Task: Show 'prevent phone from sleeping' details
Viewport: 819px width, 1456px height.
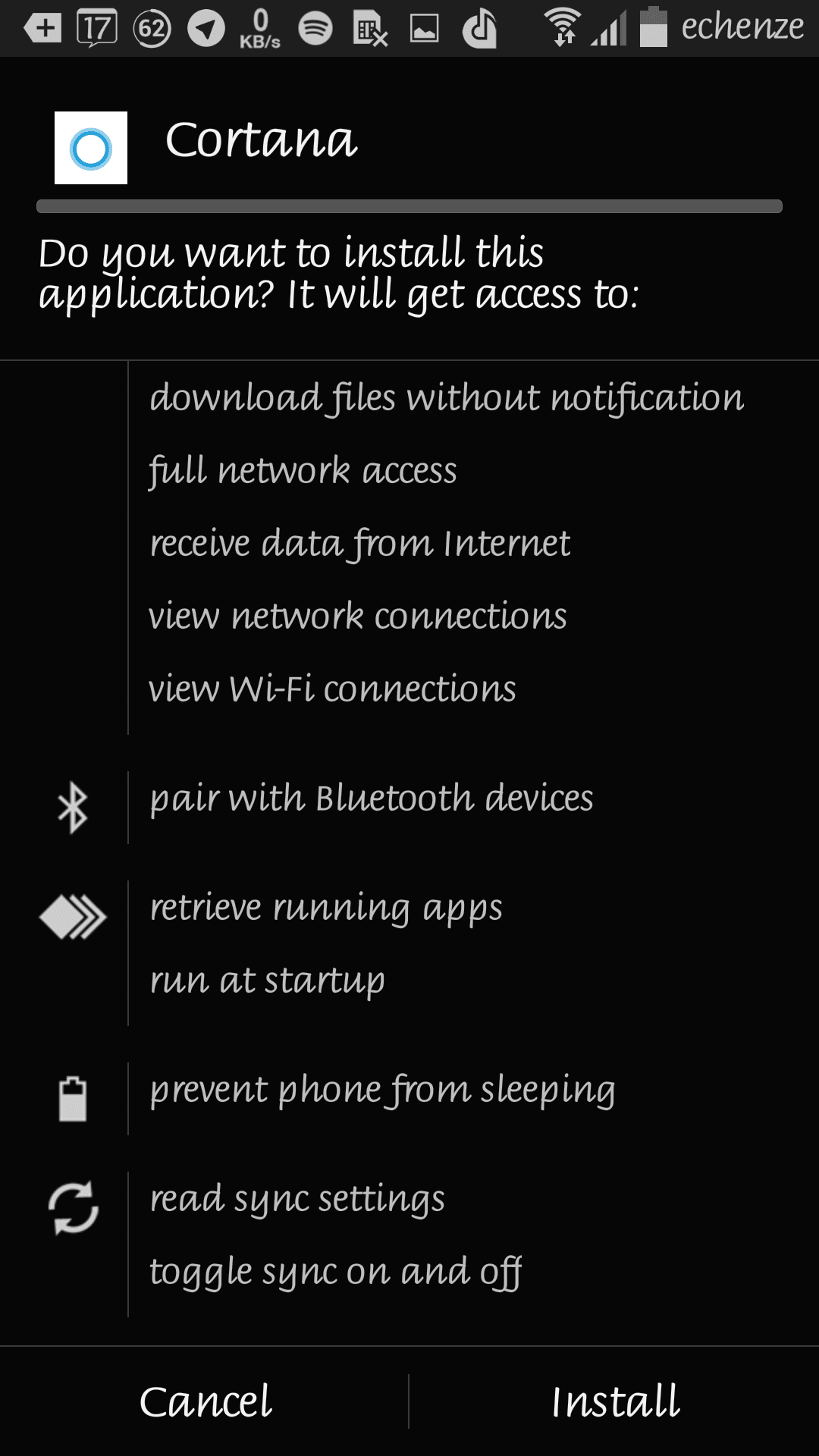Action: click(383, 1090)
